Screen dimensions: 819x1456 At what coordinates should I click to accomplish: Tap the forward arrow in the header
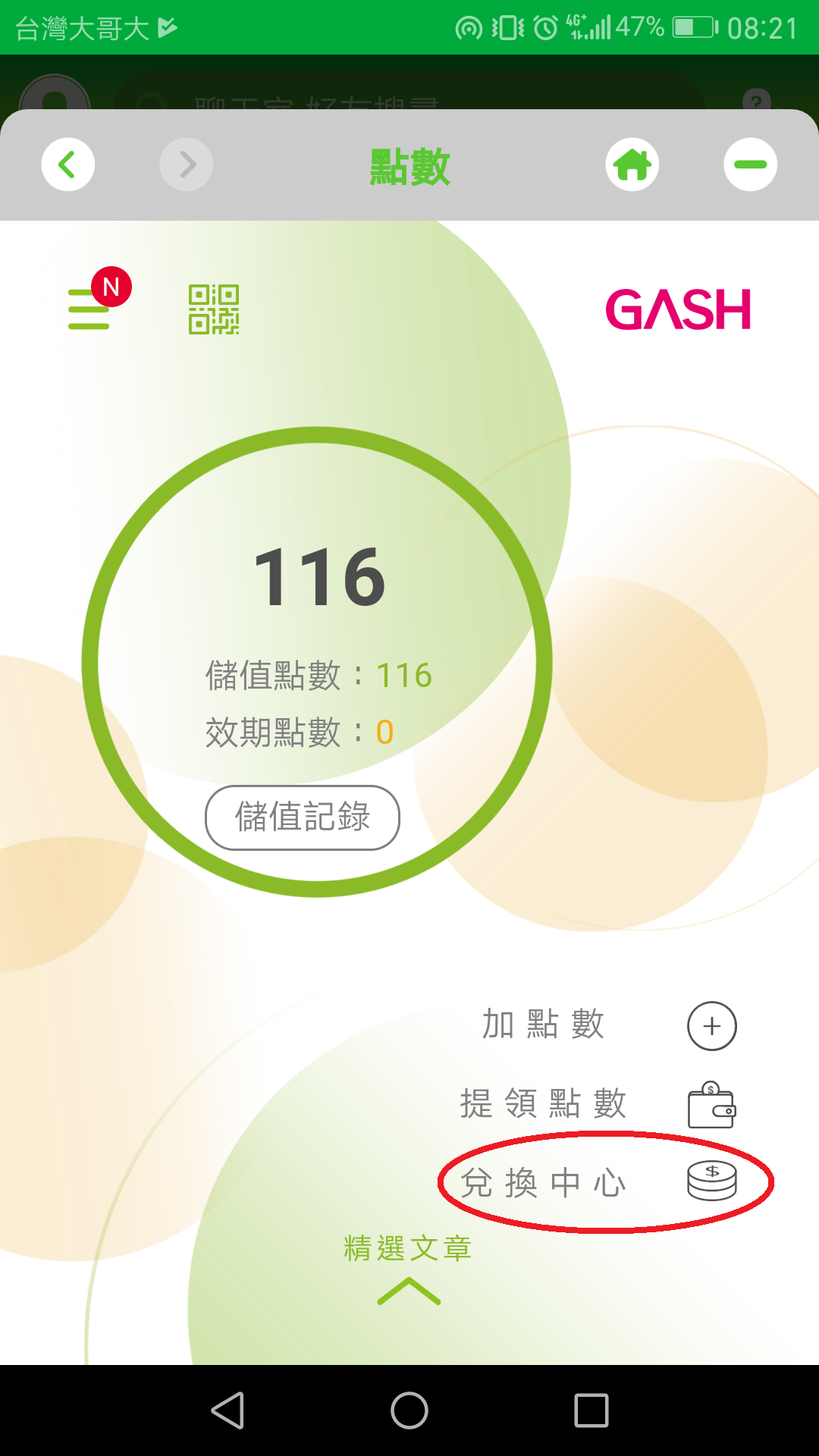187,165
